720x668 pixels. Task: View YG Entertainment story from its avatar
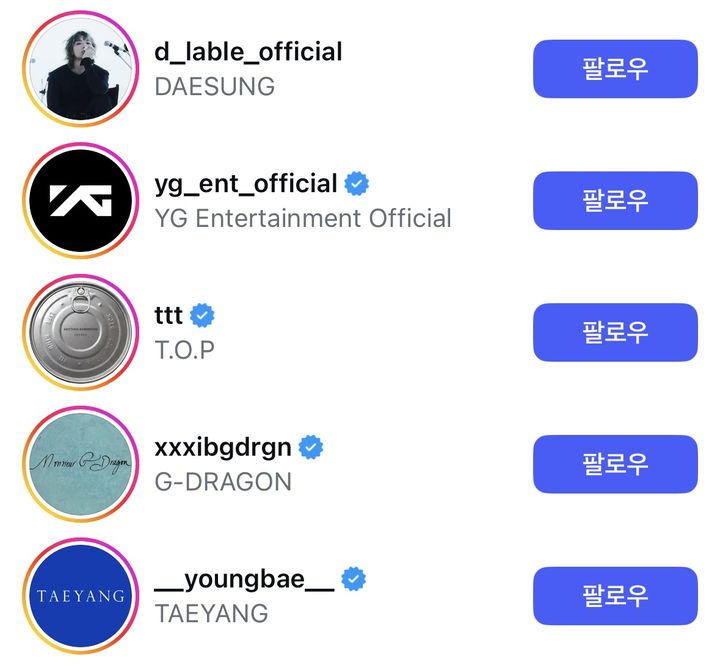coord(79,200)
